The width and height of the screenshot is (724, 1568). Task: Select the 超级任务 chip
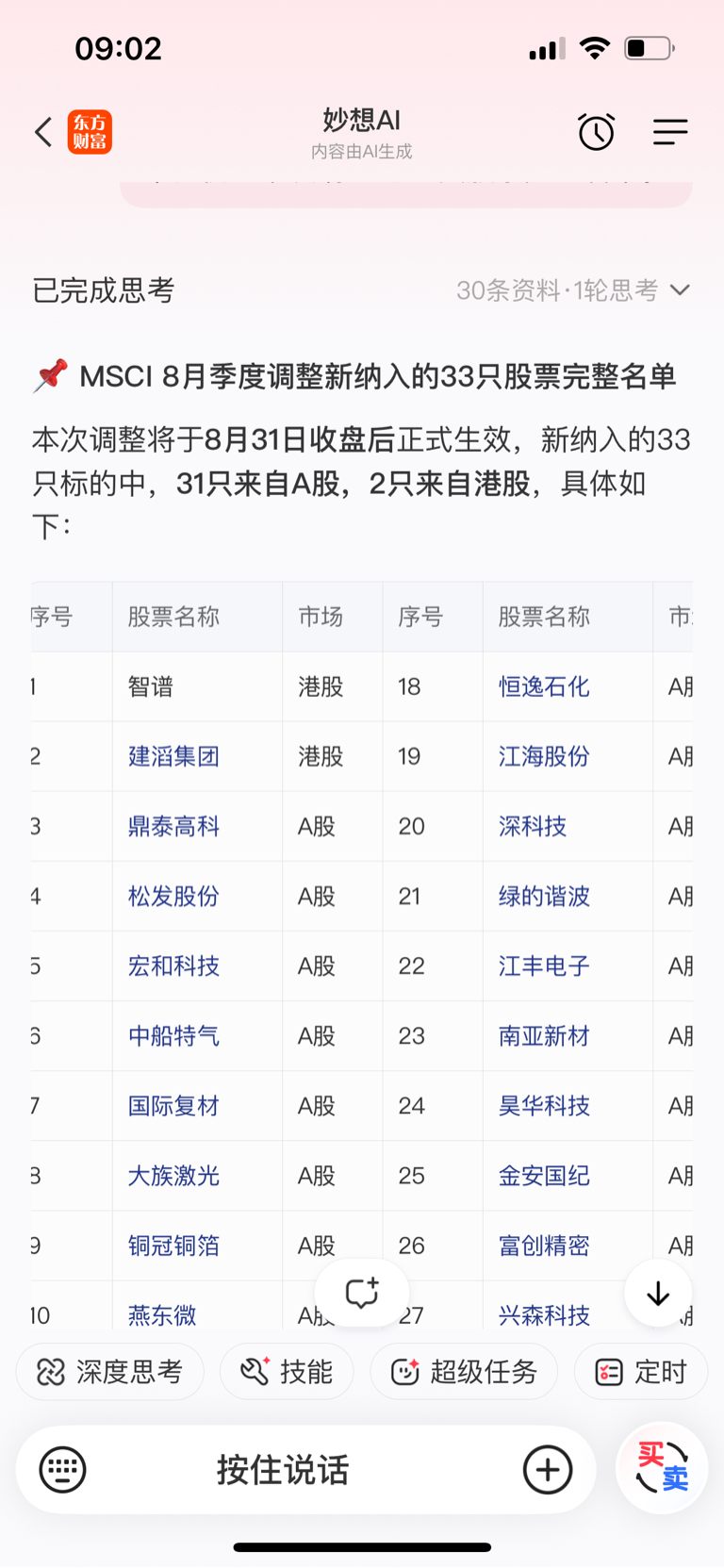pos(464,1372)
